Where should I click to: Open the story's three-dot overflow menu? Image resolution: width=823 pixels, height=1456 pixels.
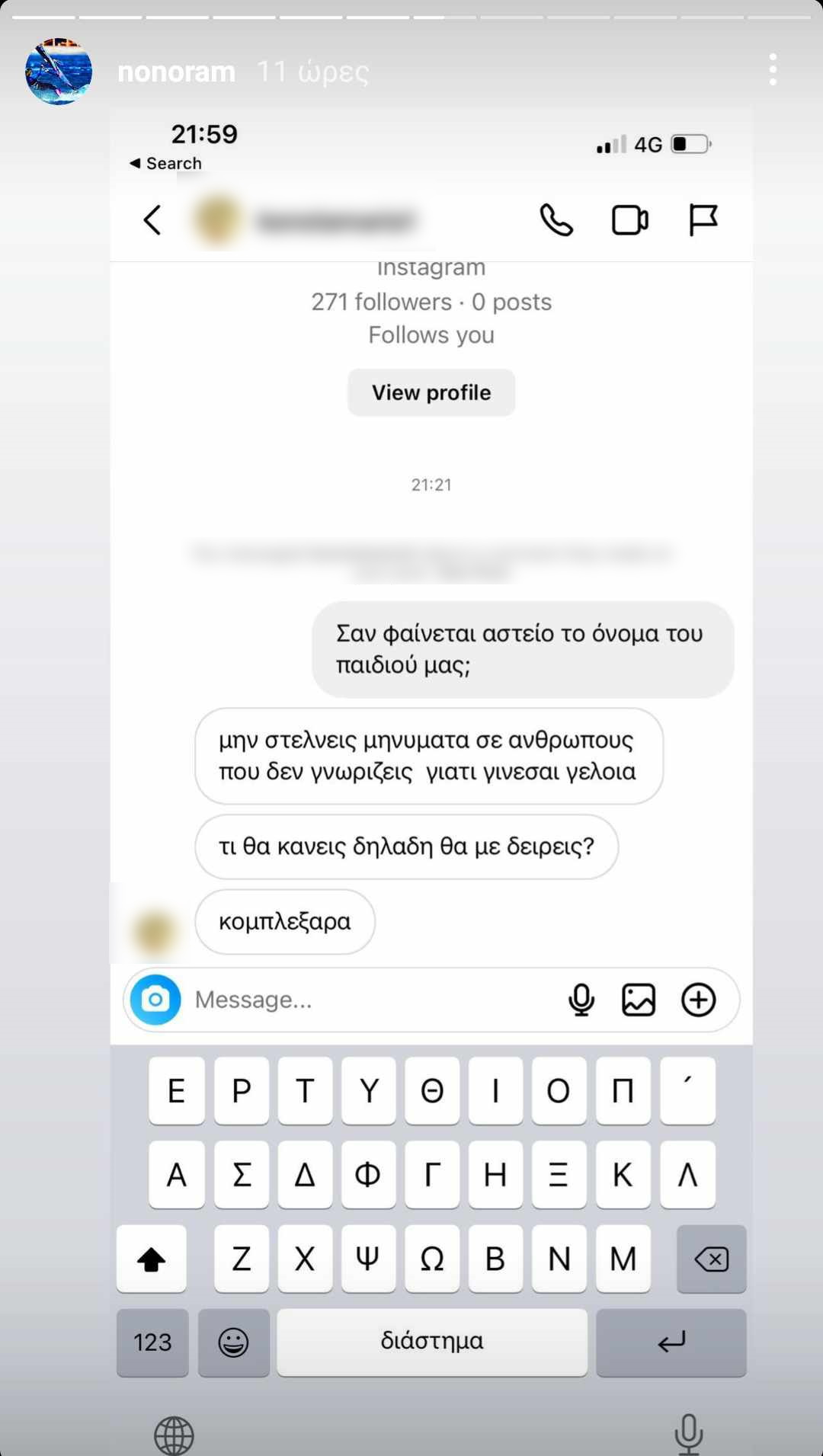pos(773,70)
